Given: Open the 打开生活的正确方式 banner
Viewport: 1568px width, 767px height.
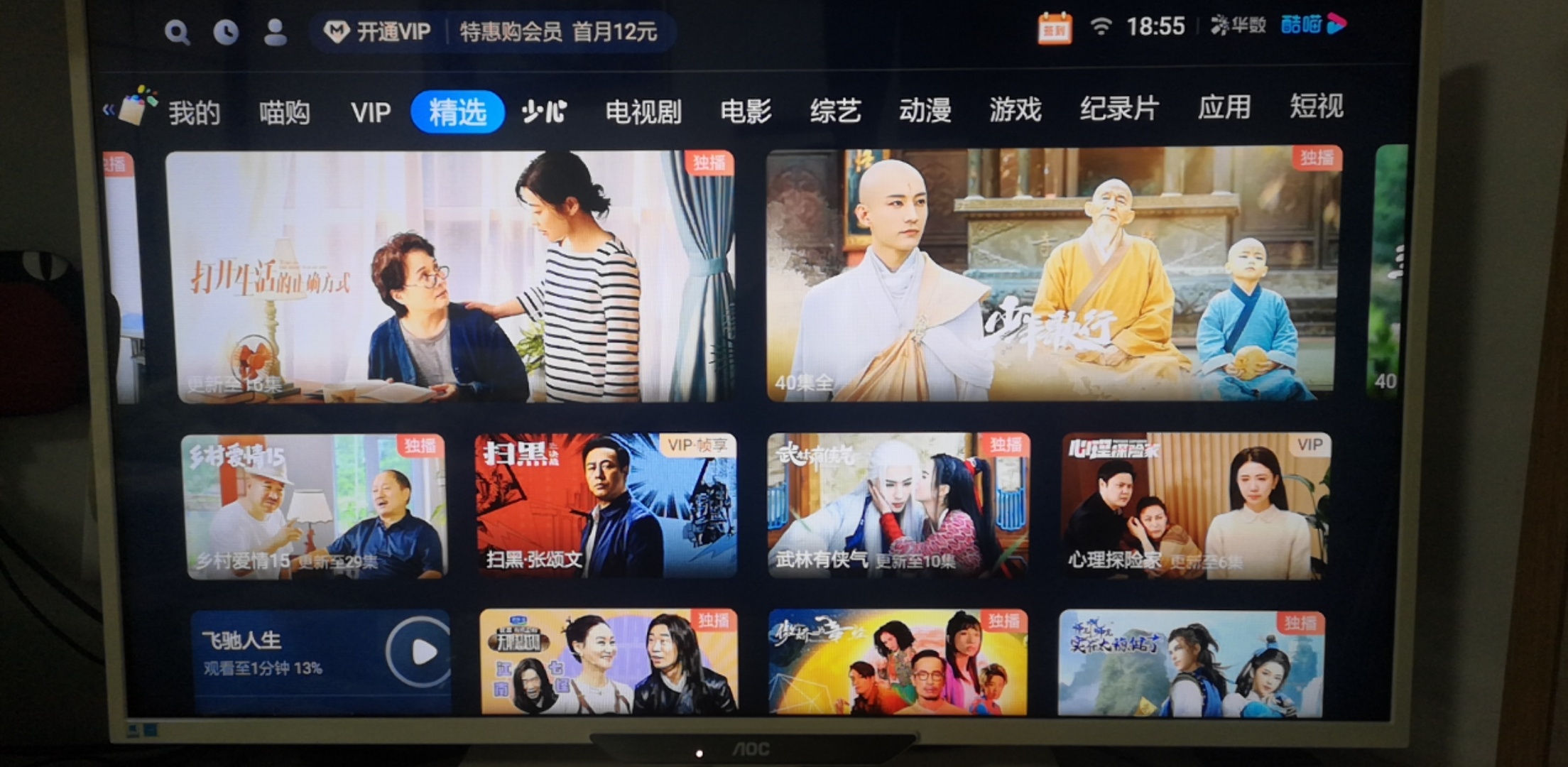Looking at the screenshot, I should (x=450, y=277).
